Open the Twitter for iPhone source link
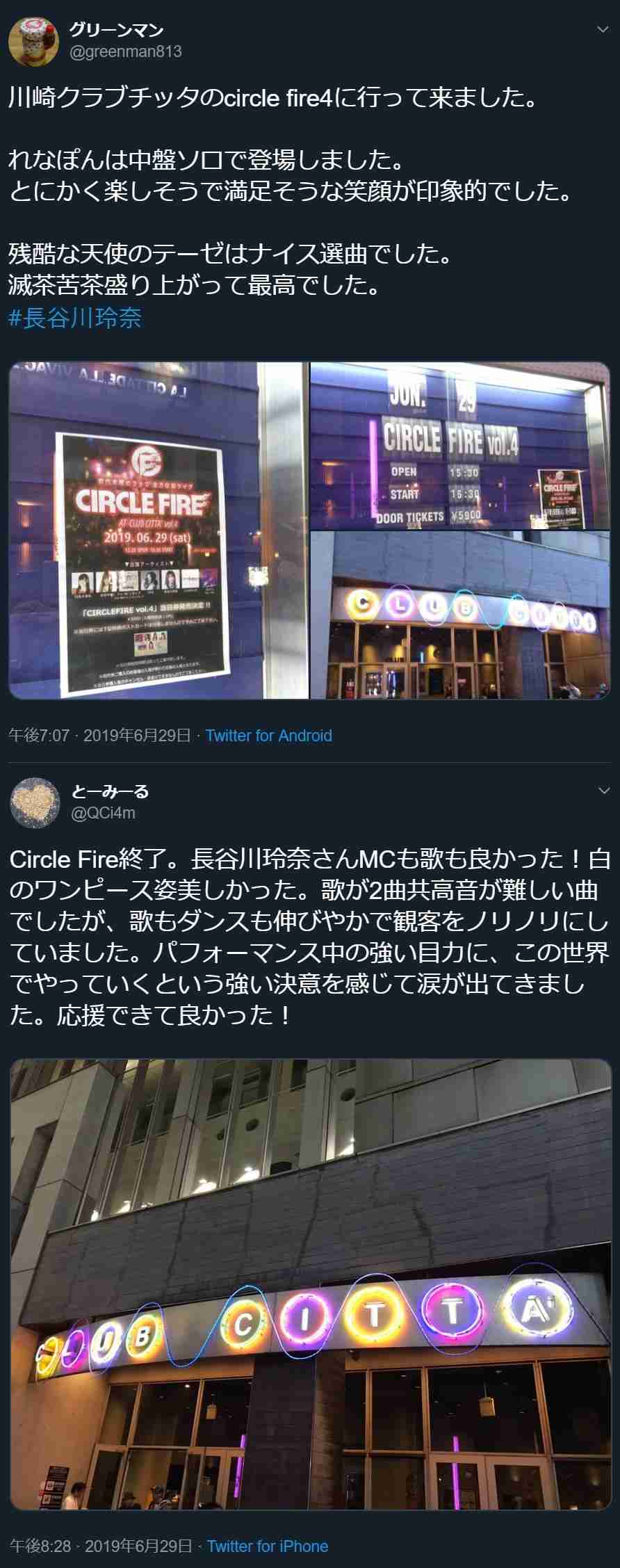Screen dimensions: 620x1568 (x=267, y=1546)
